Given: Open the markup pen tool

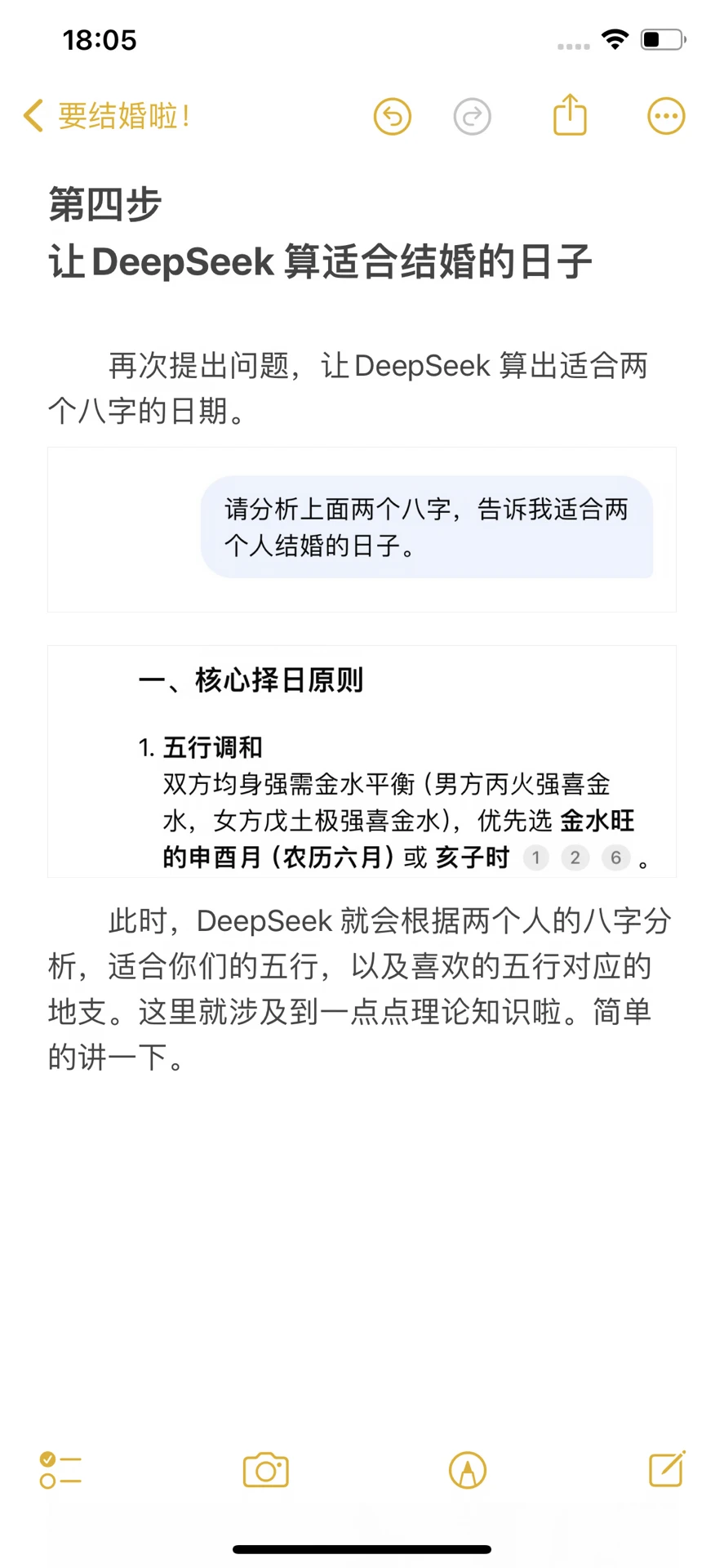Looking at the screenshot, I should [x=468, y=1470].
